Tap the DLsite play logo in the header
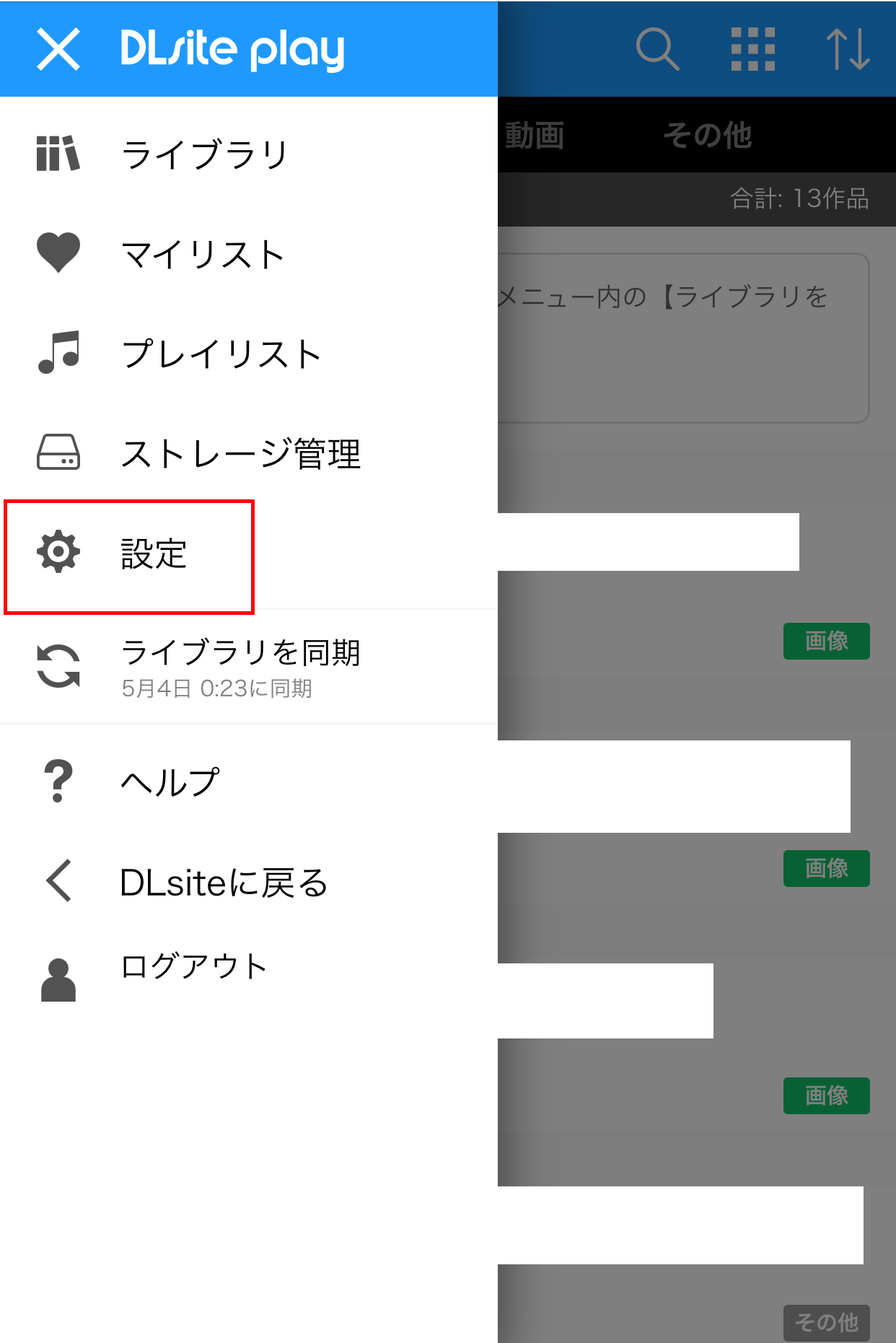896x1343 pixels. [231, 48]
